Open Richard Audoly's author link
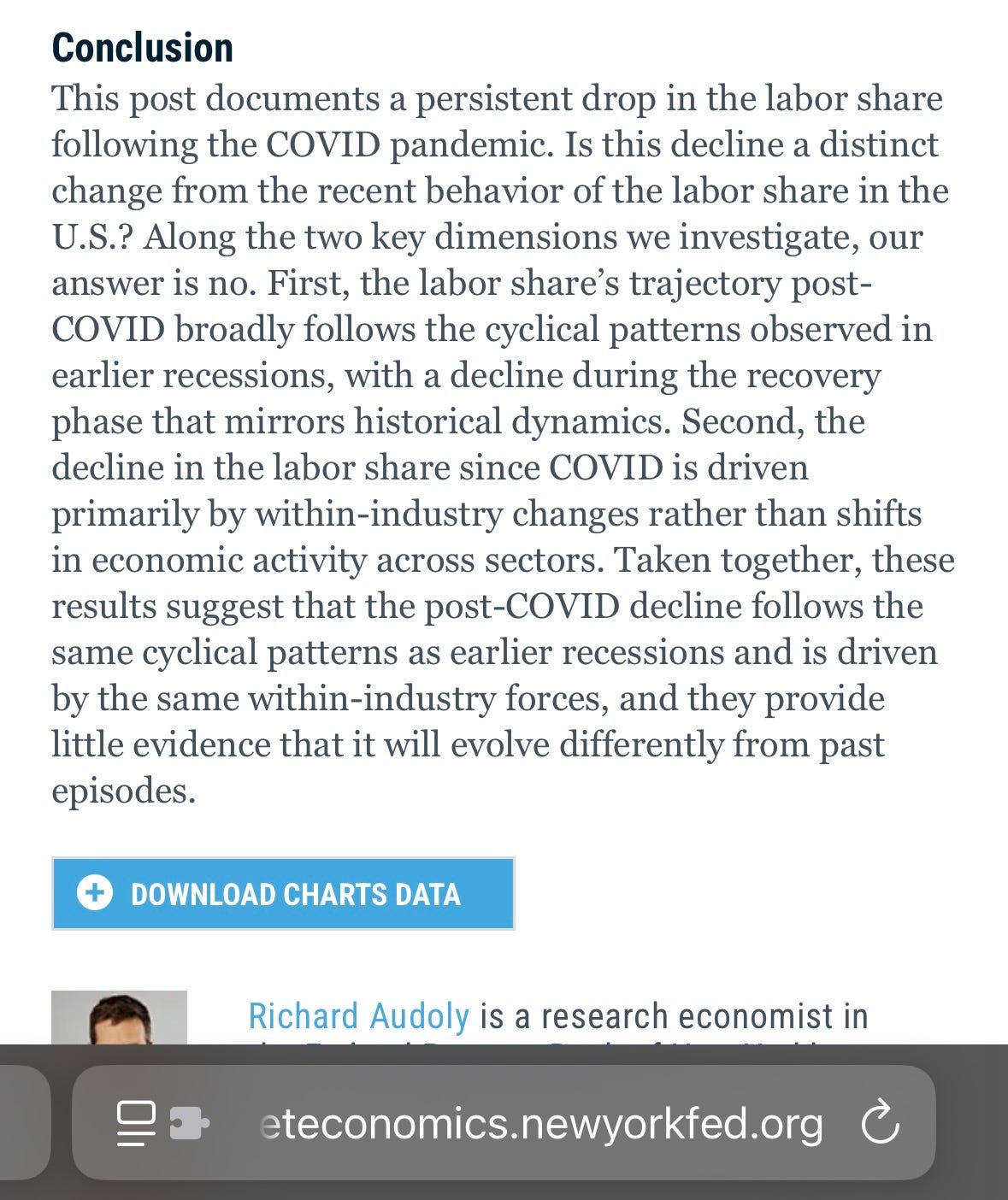Screen dimensions: 1008x1200 358,1016
